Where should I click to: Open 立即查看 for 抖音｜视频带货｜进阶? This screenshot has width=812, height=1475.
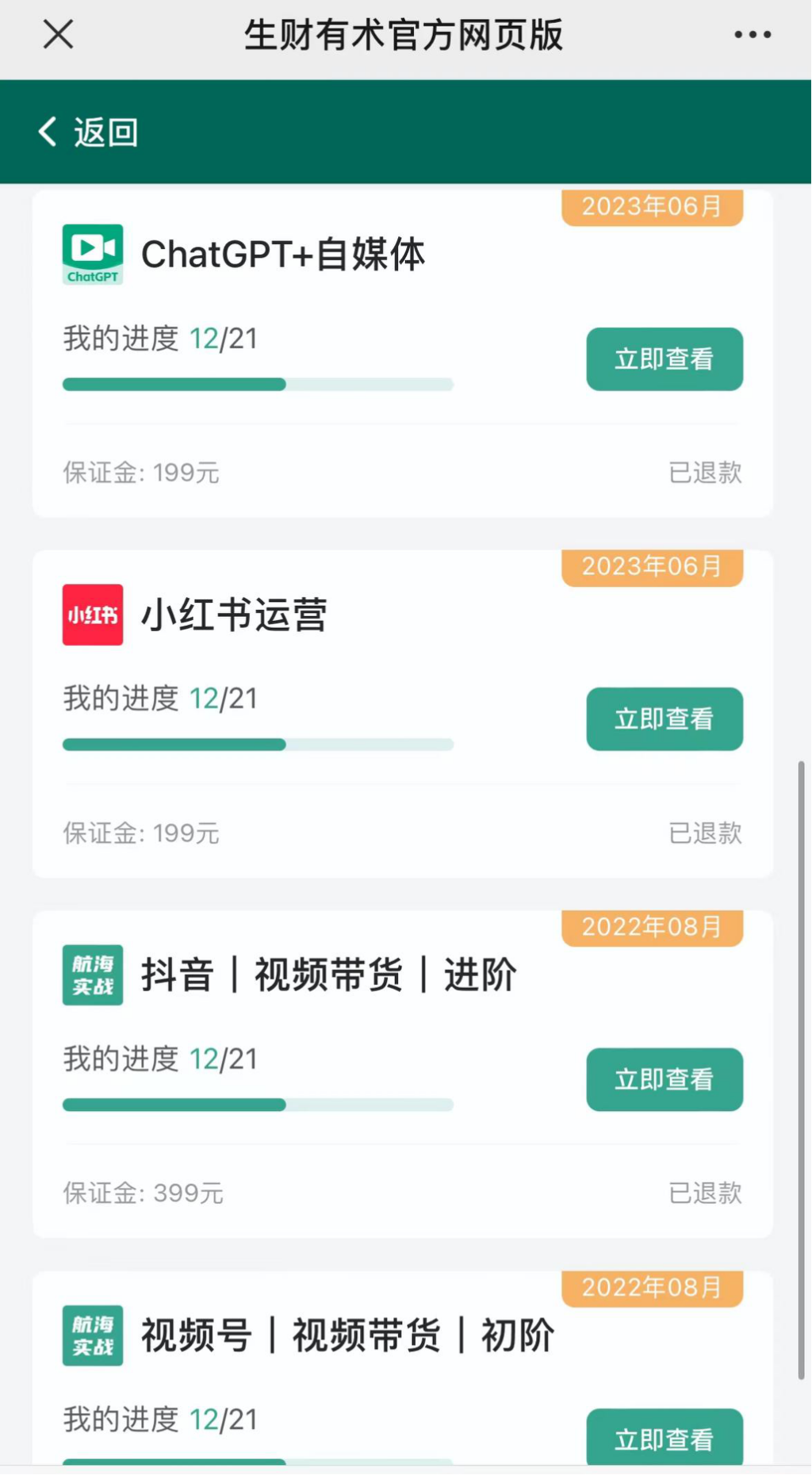[664, 1079]
